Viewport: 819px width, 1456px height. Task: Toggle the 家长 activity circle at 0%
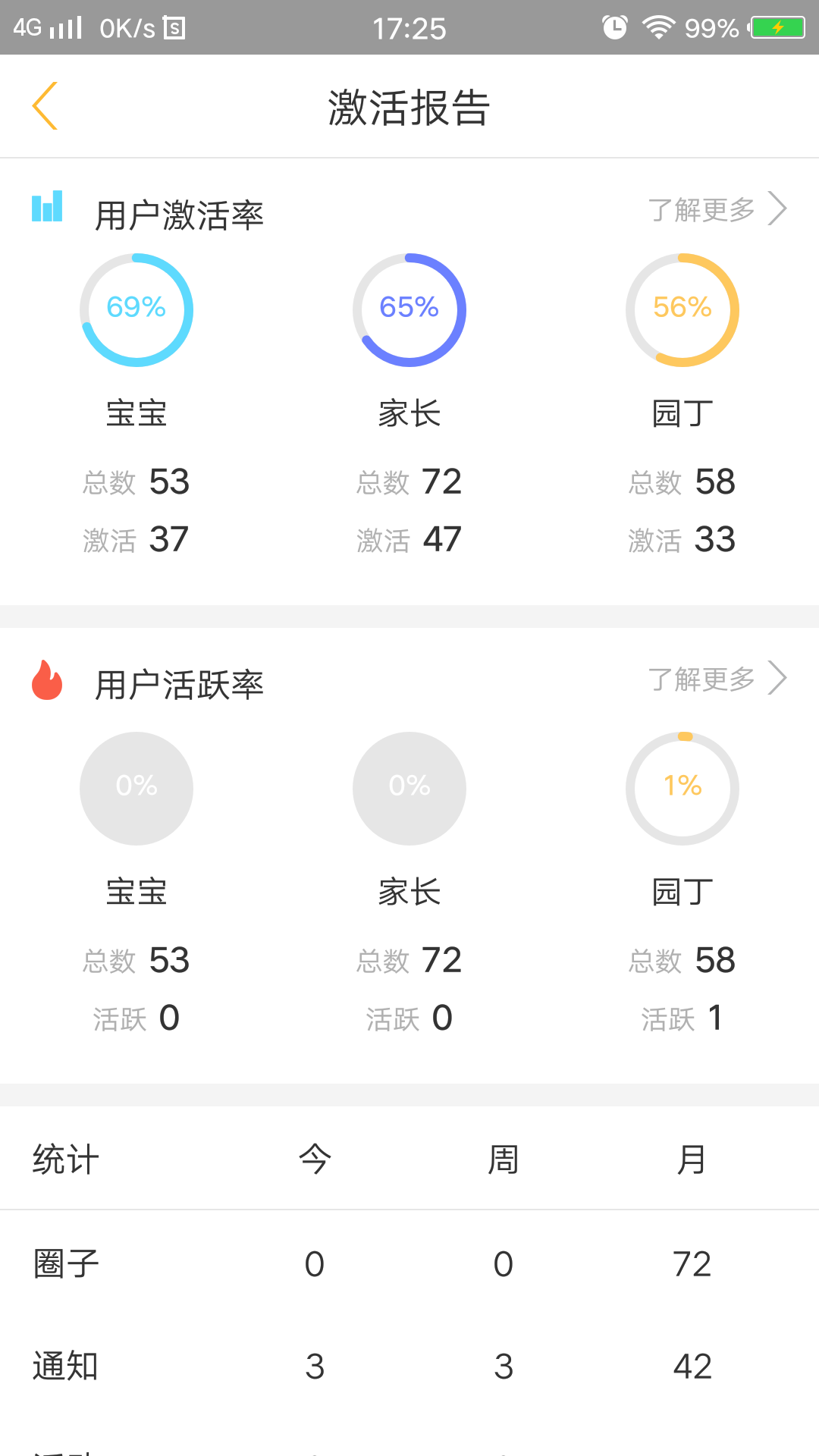(409, 789)
